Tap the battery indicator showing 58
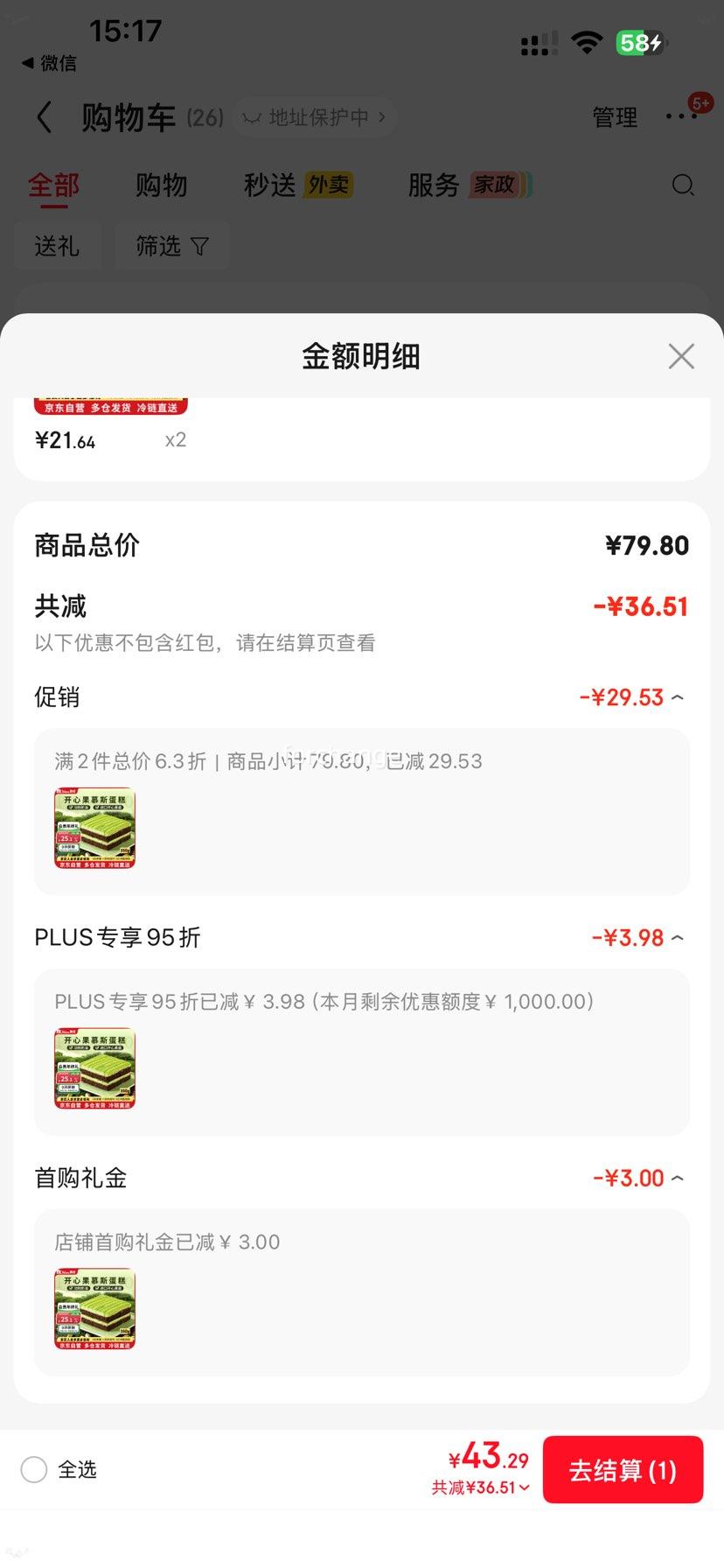This screenshot has width=724, height=1568. [641, 42]
